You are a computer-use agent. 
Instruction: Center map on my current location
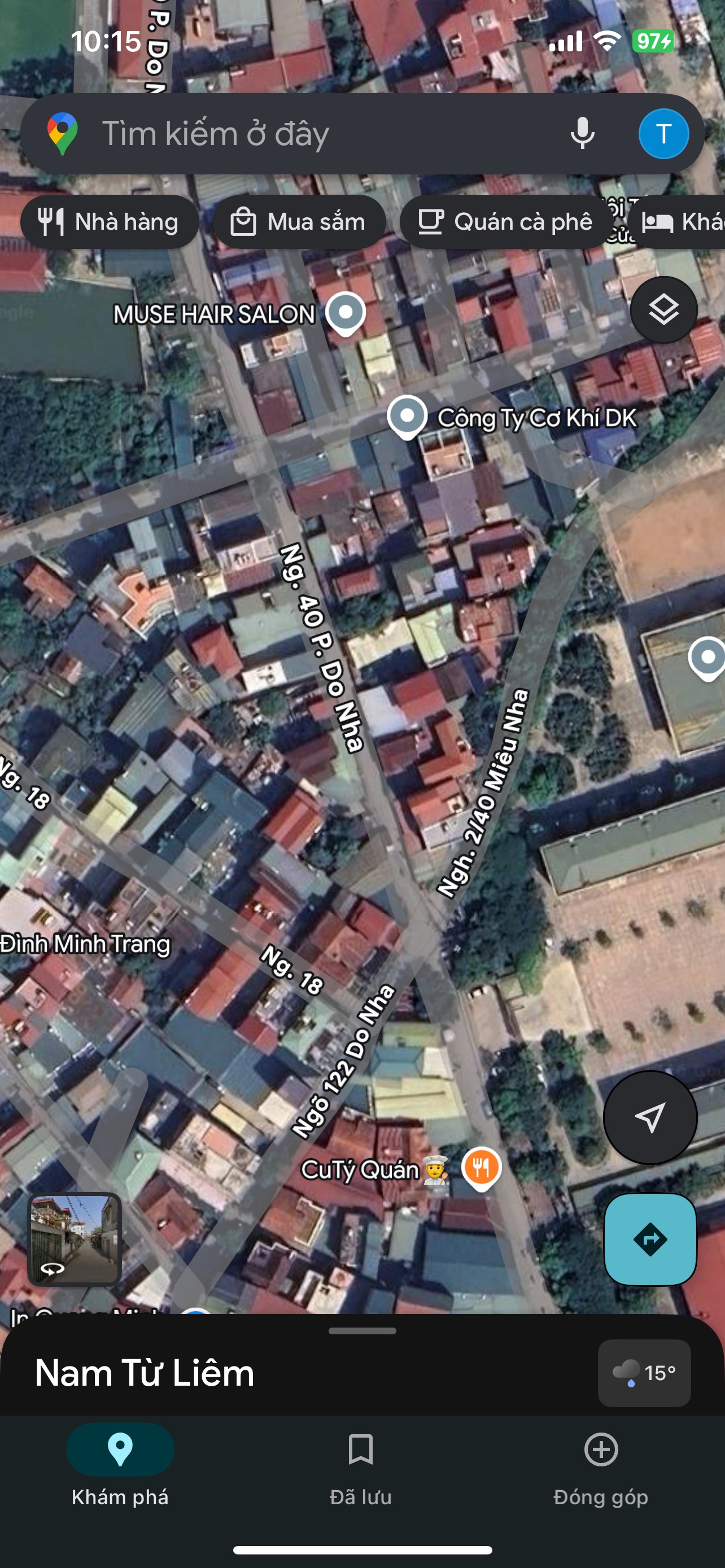pos(650,1118)
